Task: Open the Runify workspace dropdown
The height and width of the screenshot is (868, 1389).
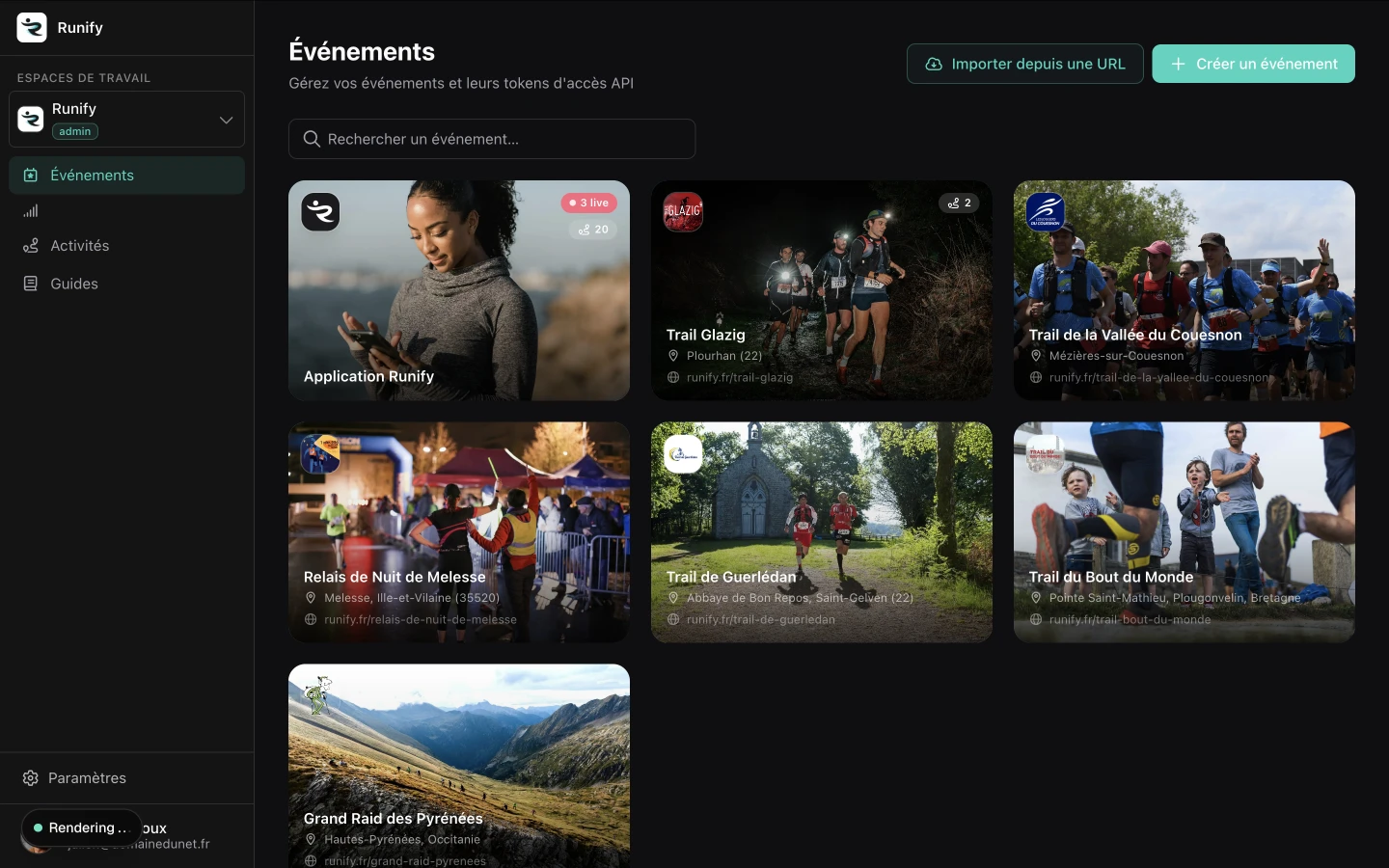Action: [x=126, y=120]
